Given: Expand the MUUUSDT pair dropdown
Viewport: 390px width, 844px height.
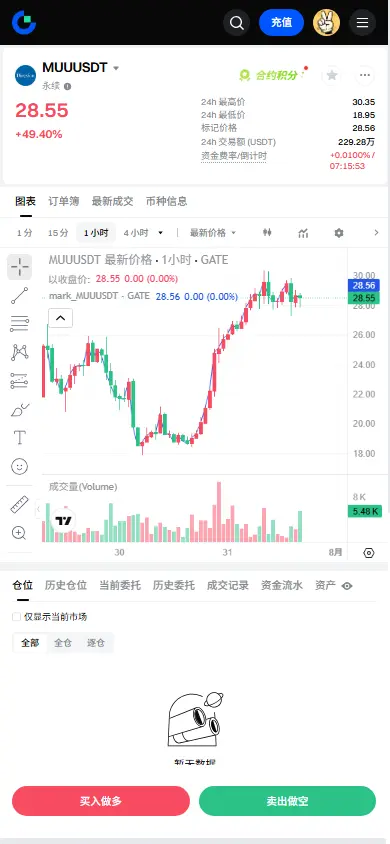Looking at the screenshot, I should 116,68.
